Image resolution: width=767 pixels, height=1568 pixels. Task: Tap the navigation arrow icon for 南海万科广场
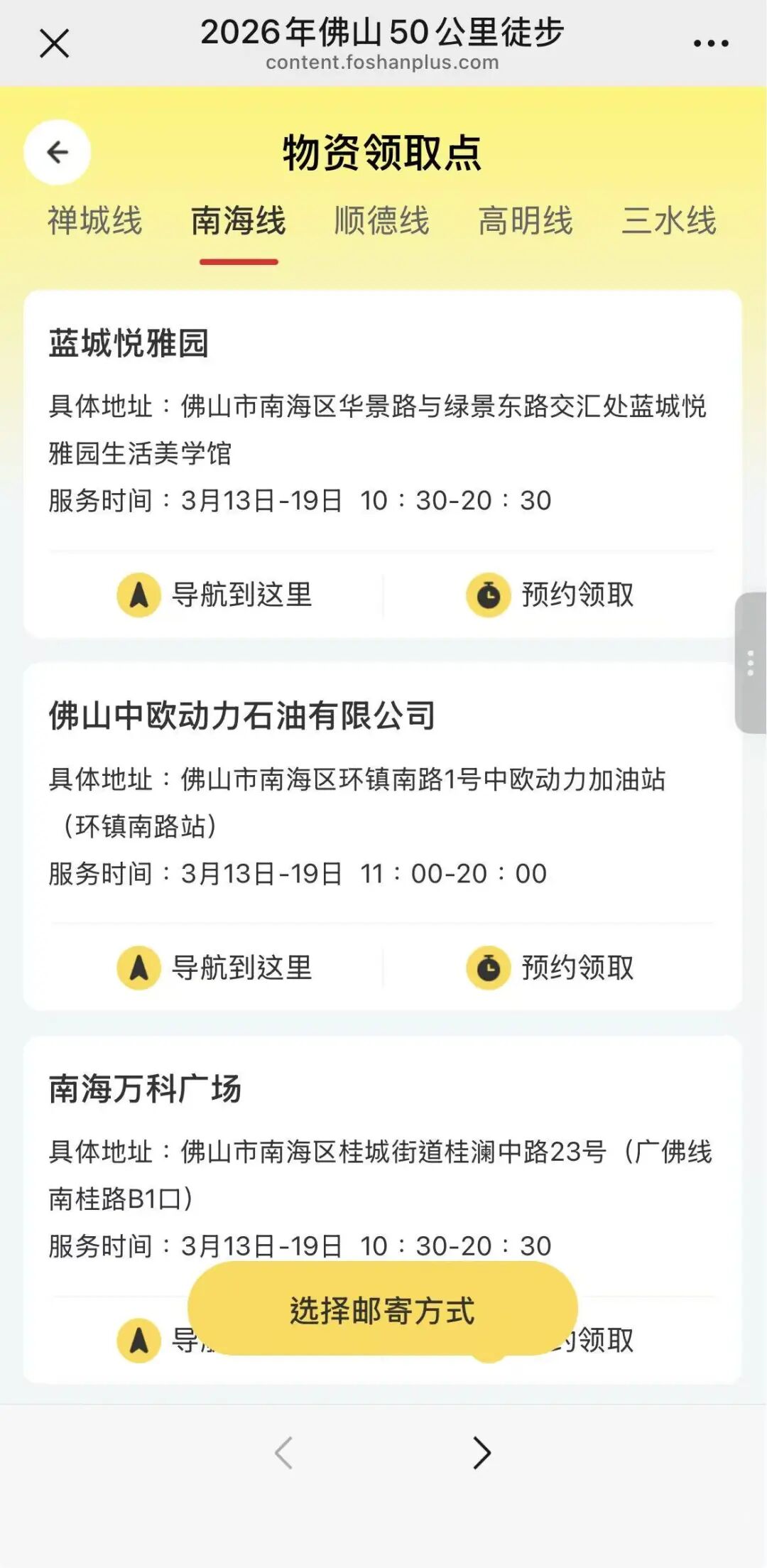pyautogui.click(x=139, y=1341)
